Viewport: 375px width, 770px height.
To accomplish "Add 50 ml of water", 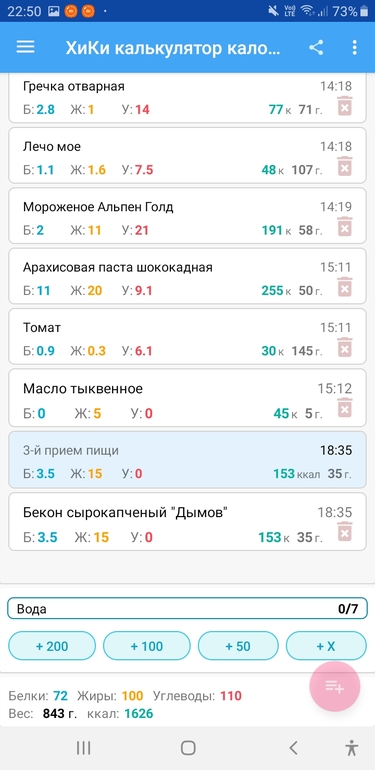I will pos(238,646).
